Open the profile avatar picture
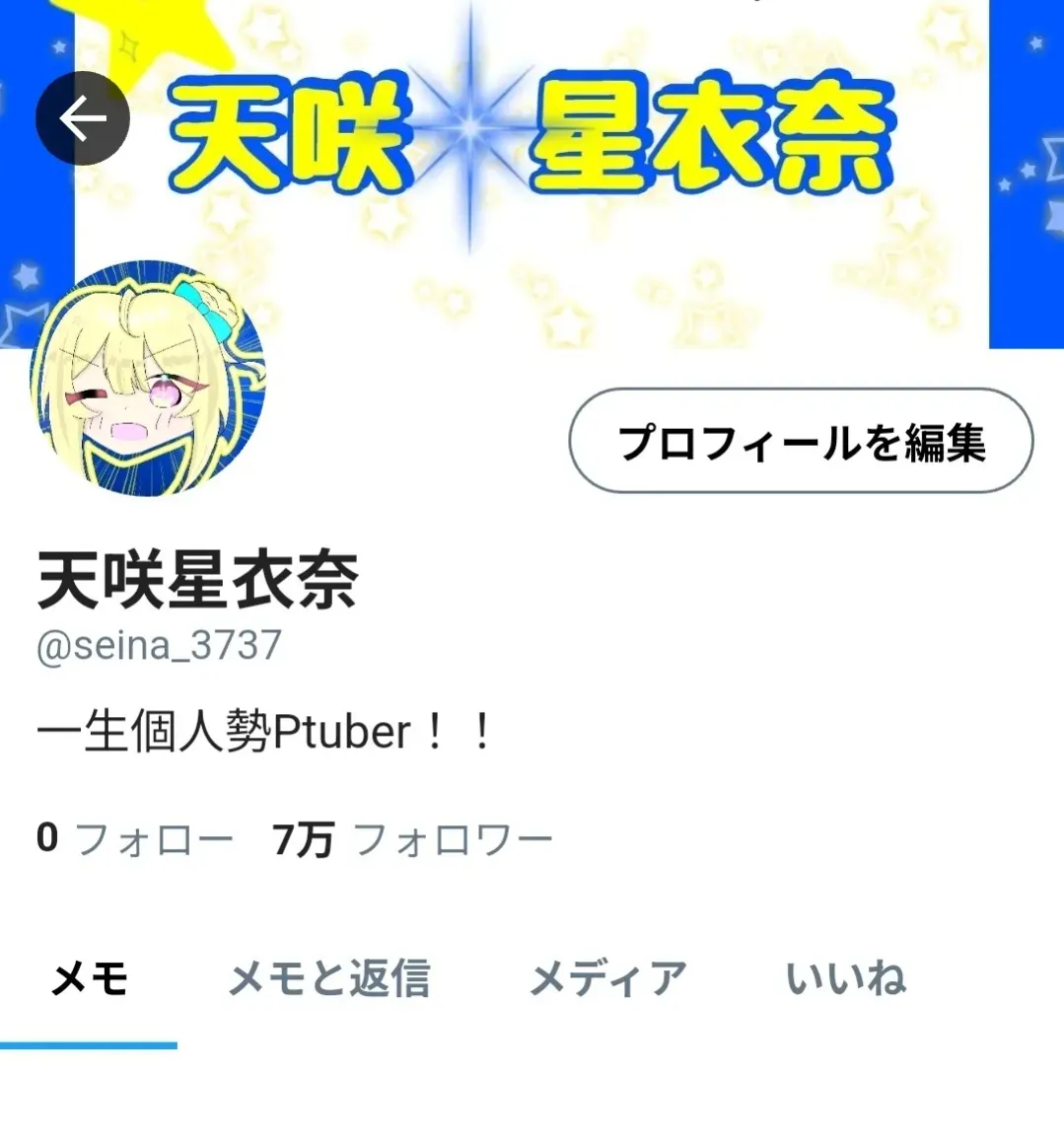The image size is (1064, 1147). 148,379
